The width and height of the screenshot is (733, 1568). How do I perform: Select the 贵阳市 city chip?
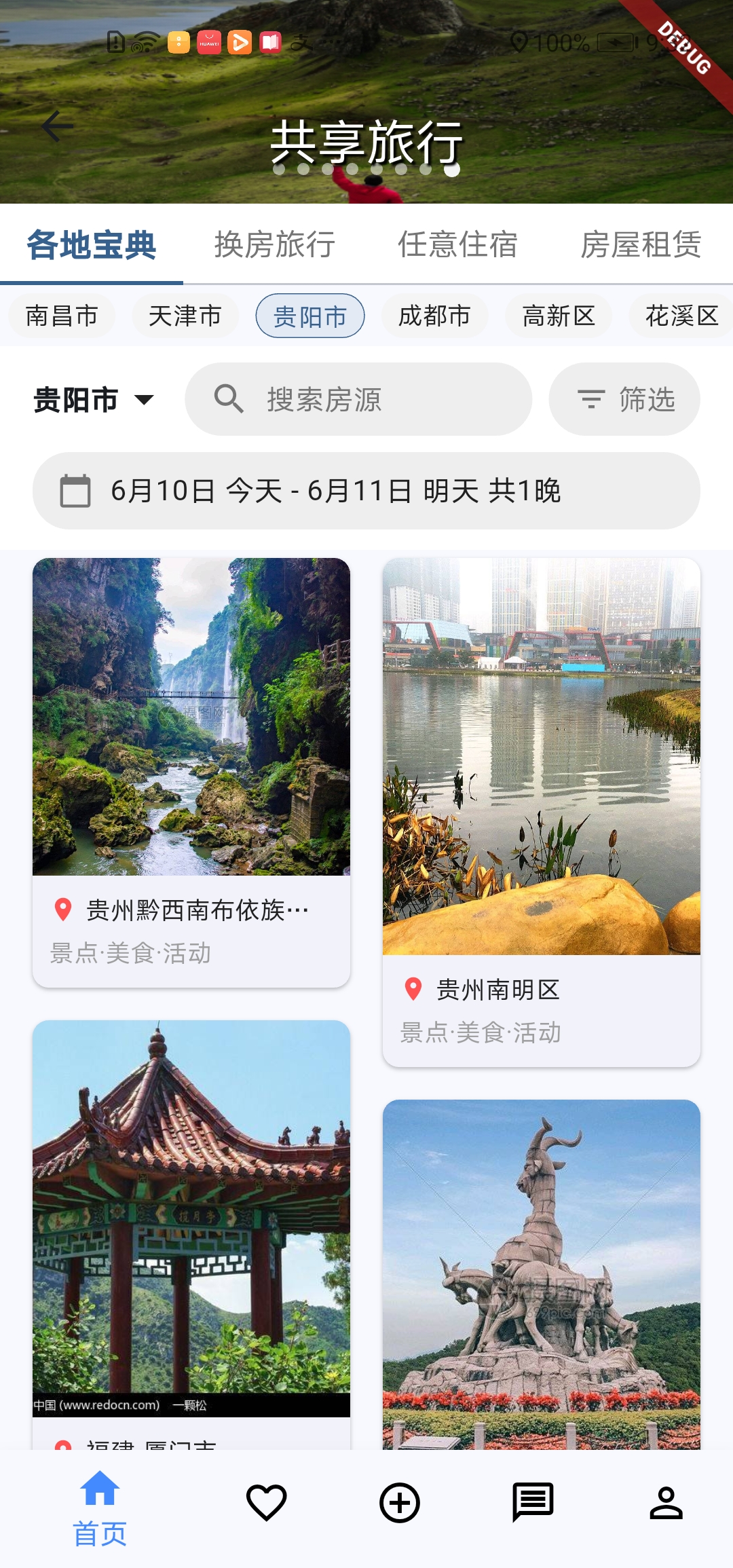309,316
